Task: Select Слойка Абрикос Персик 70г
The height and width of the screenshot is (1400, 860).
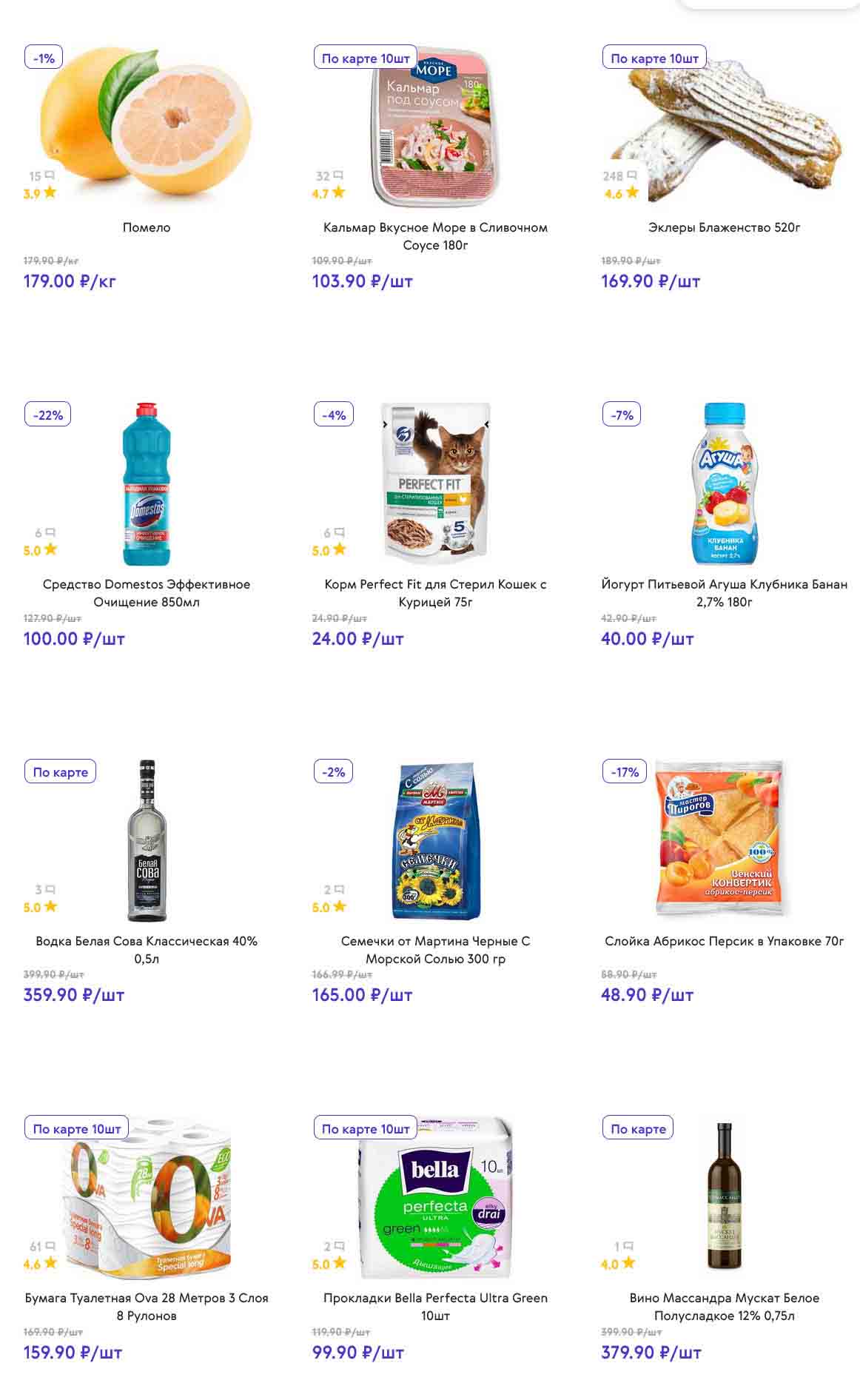Action: (724, 941)
